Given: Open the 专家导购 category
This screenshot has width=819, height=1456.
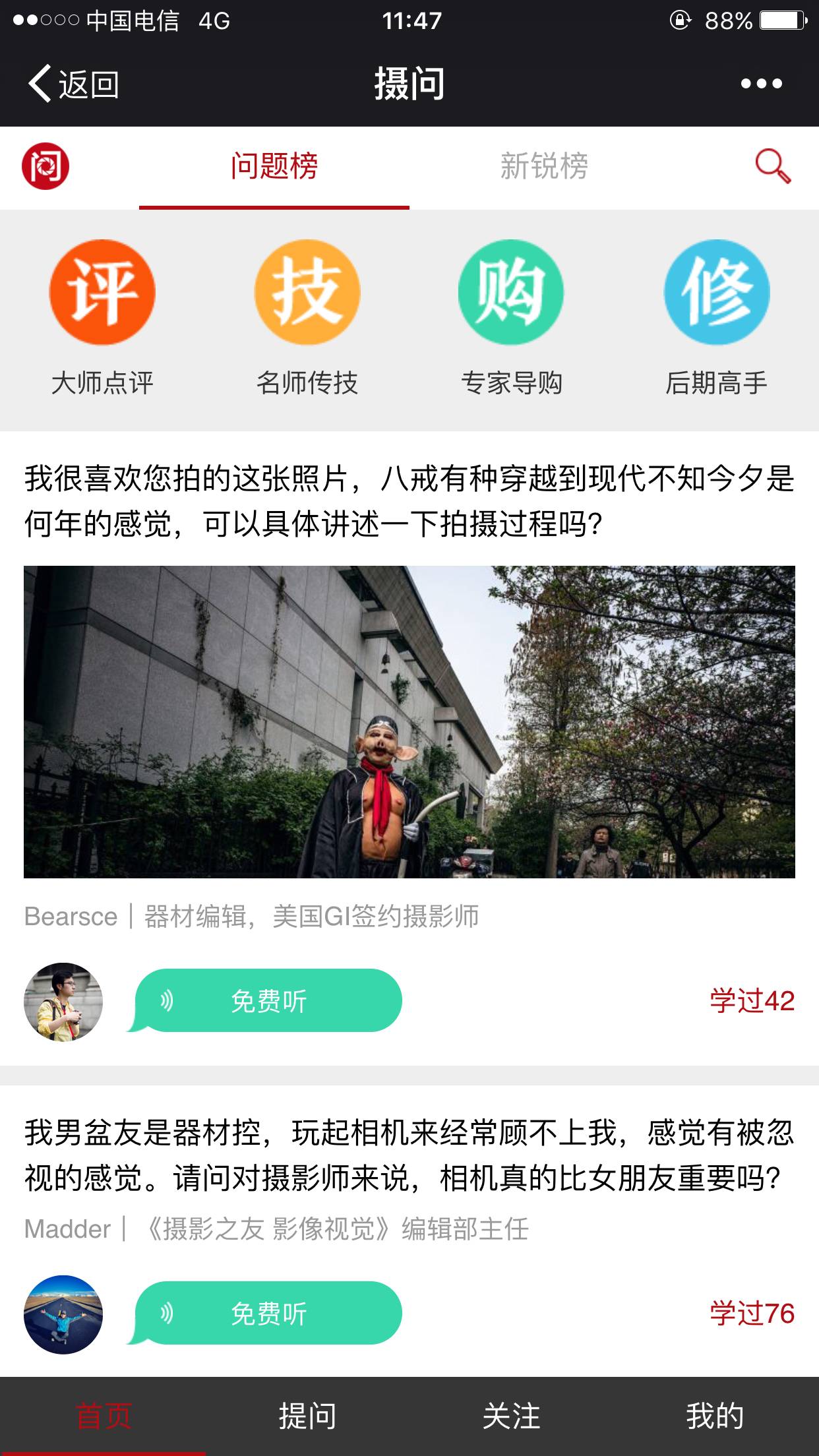Looking at the screenshot, I should (x=511, y=317).
